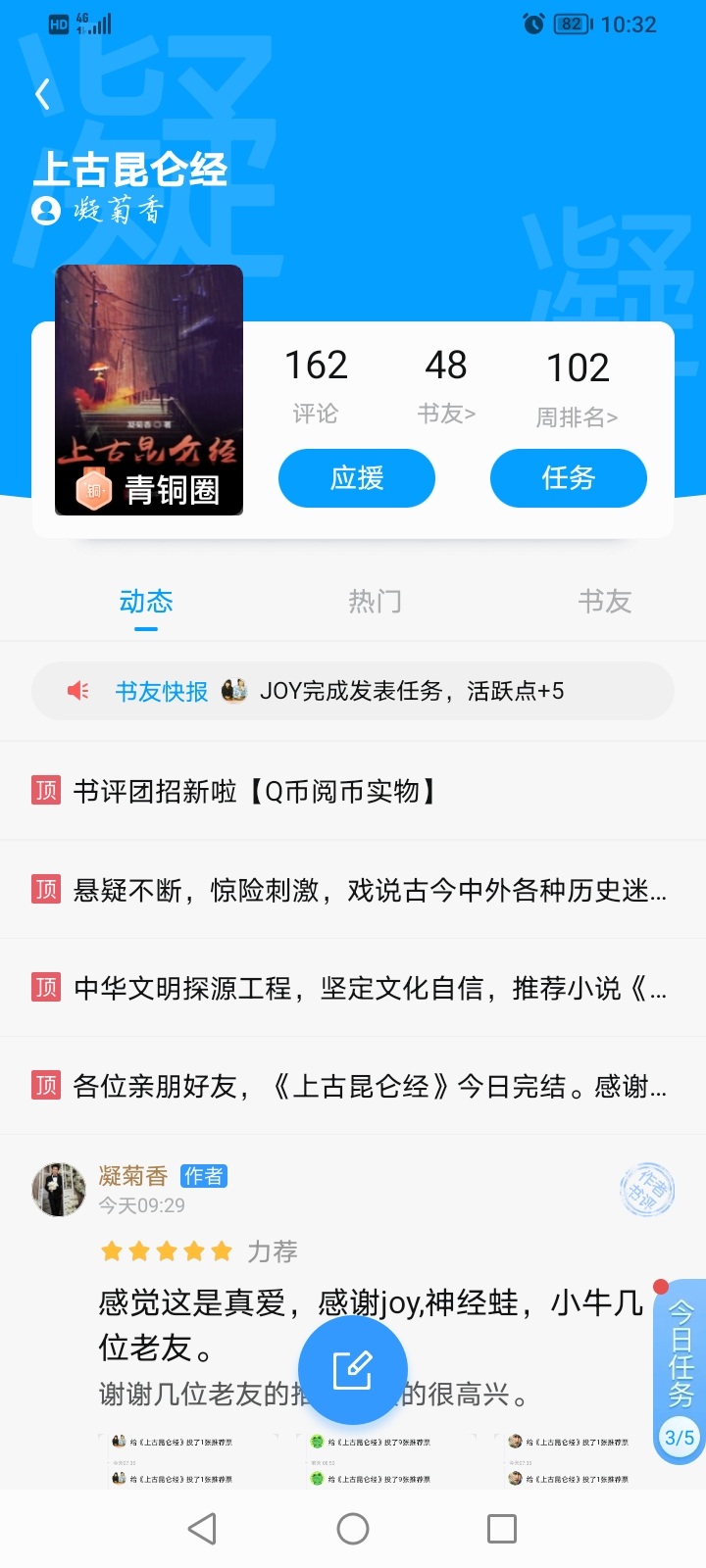View the 48 书友 list
The height and width of the screenshot is (1568, 706).
(446, 386)
